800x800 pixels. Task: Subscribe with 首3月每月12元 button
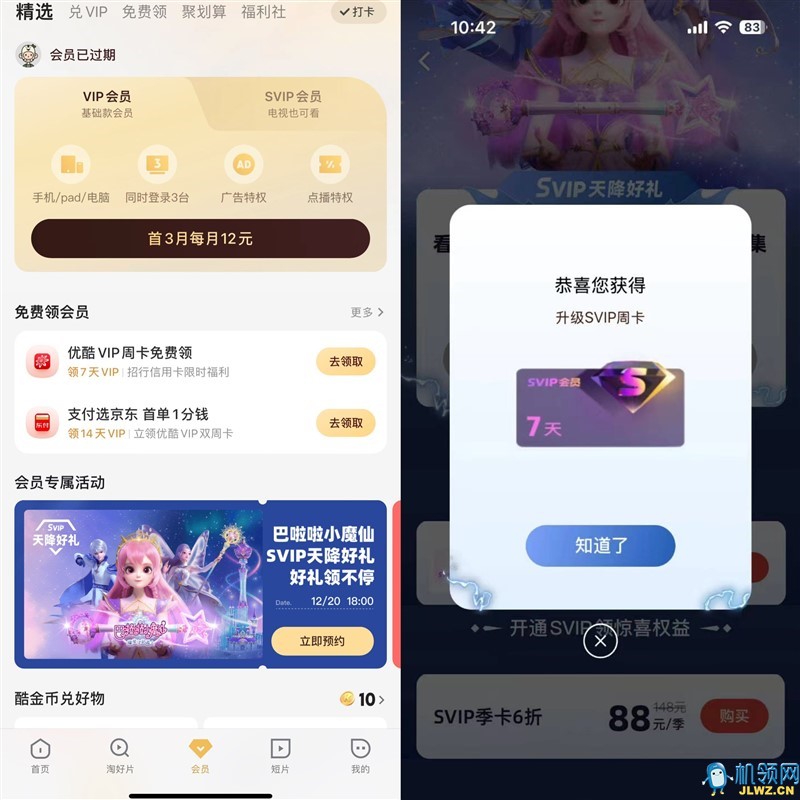point(200,239)
